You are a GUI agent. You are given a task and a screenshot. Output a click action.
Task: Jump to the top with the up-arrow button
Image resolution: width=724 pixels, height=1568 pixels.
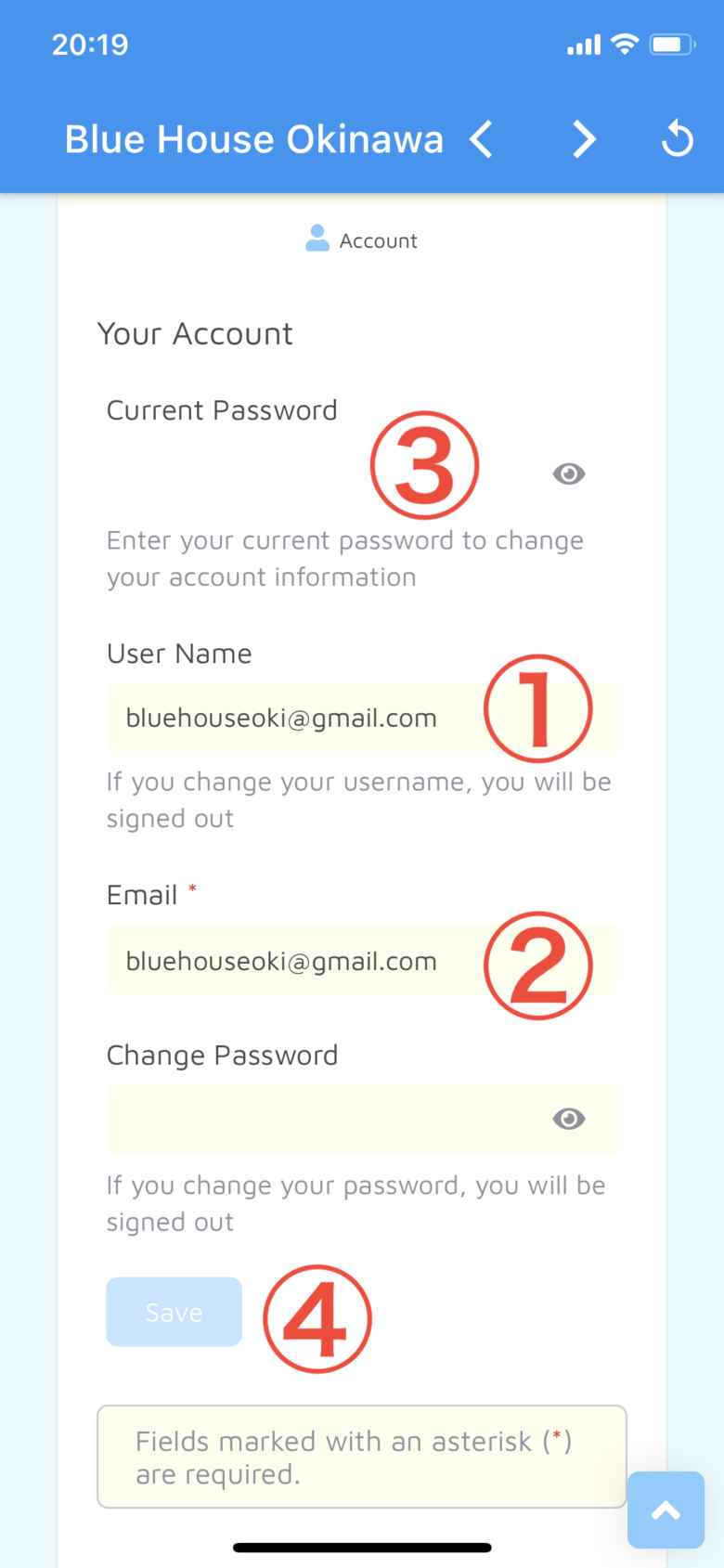(666, 1510)
